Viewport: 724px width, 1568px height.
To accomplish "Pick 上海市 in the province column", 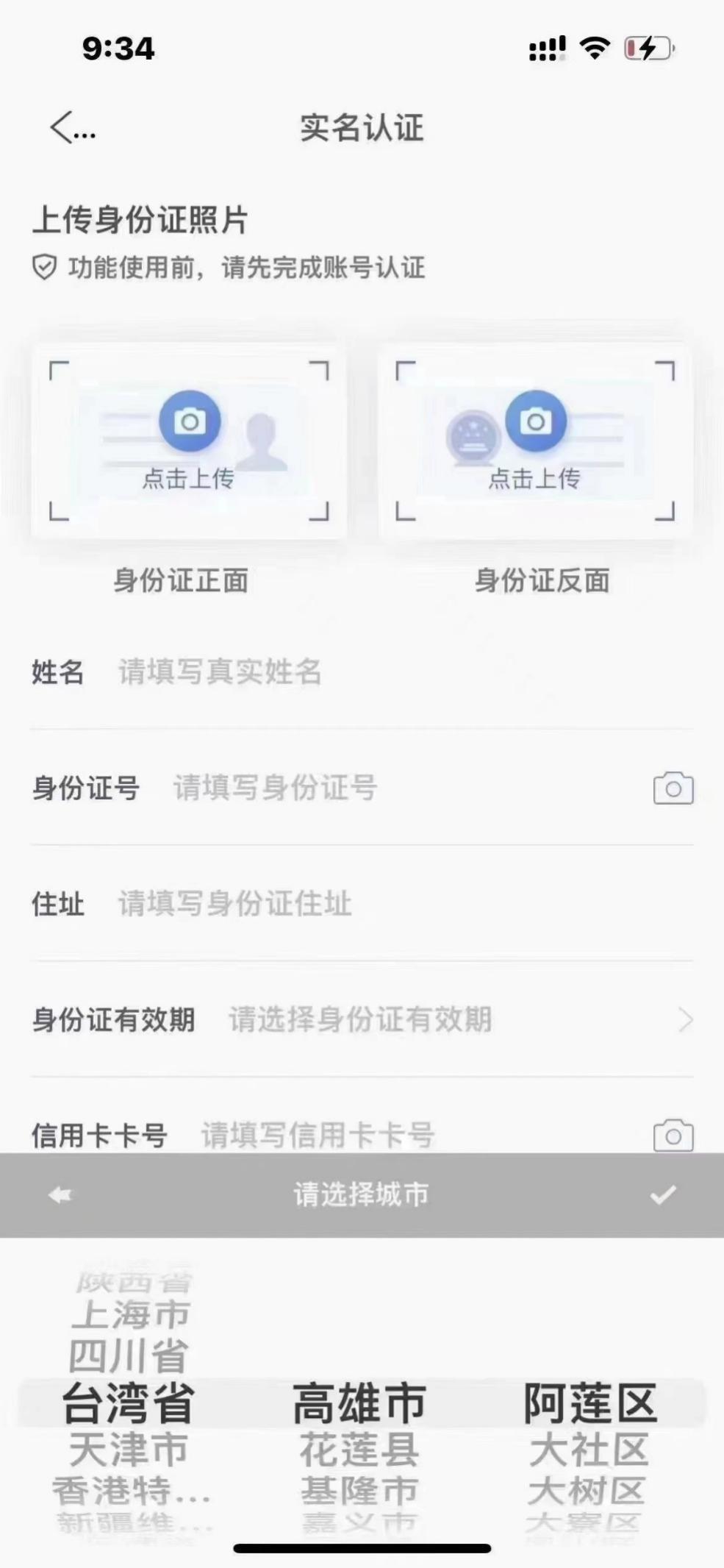I will click(x=131, y=1315).
